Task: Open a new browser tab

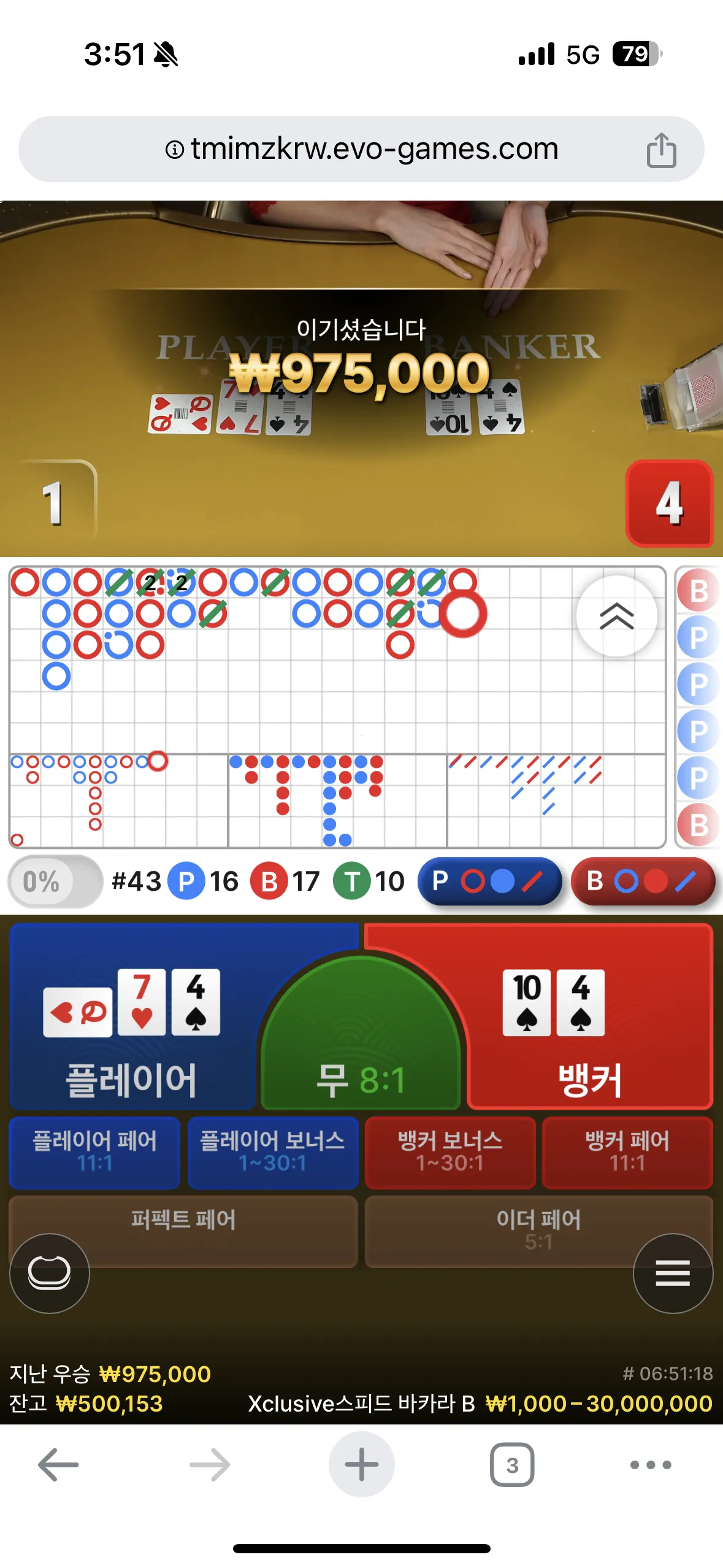Action: [361, 1465]
